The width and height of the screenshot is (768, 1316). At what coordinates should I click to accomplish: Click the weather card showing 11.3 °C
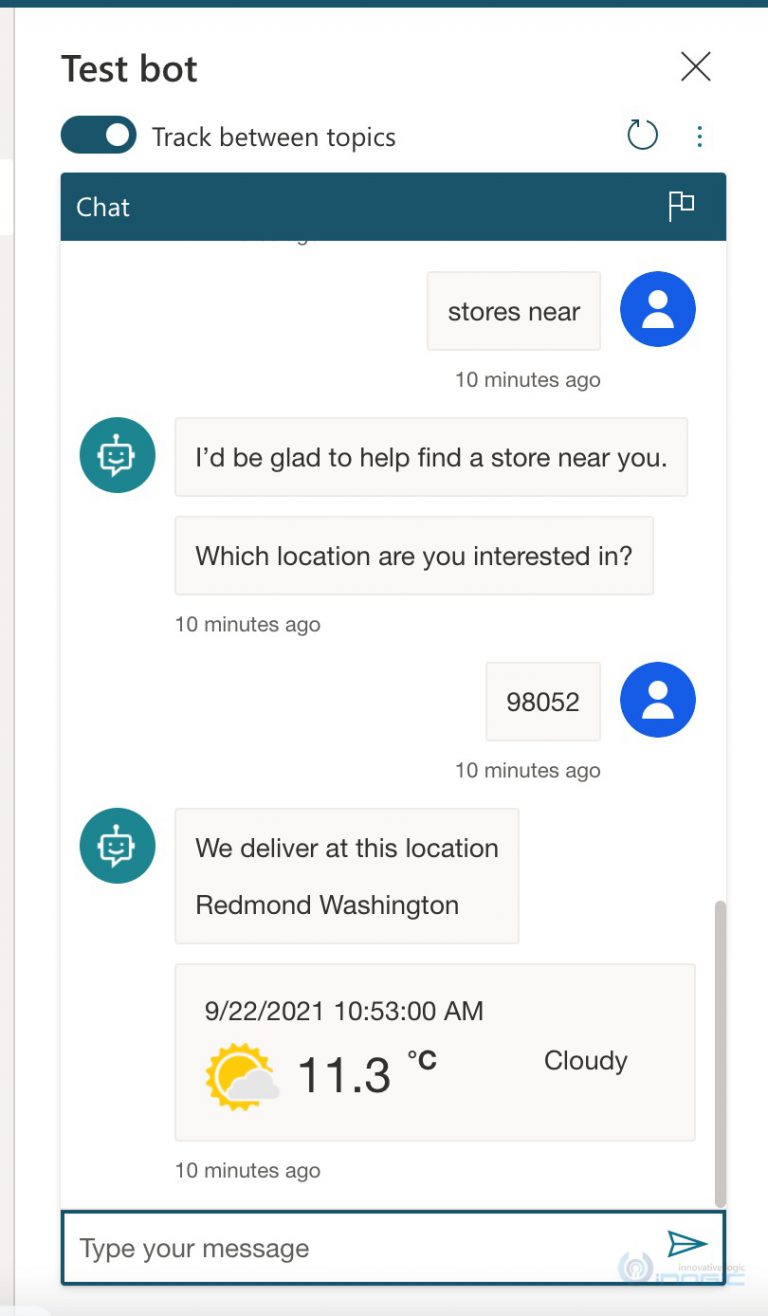[435, 1050]
